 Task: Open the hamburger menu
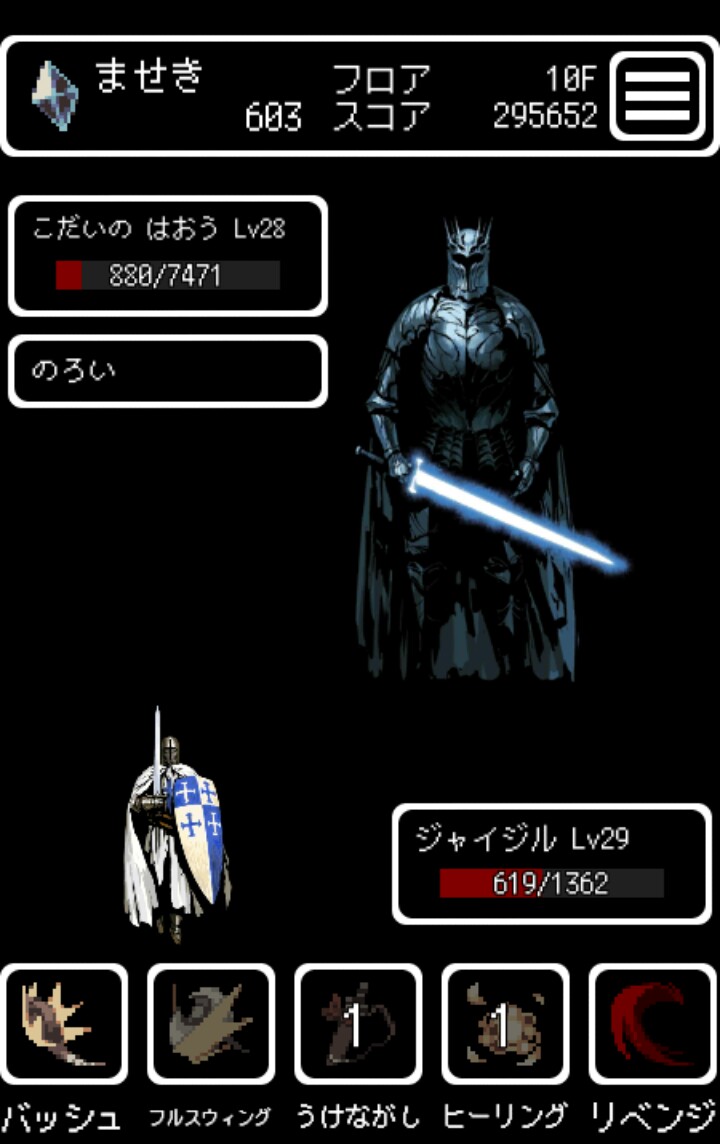pyautogui.click(x=657, y=96)
